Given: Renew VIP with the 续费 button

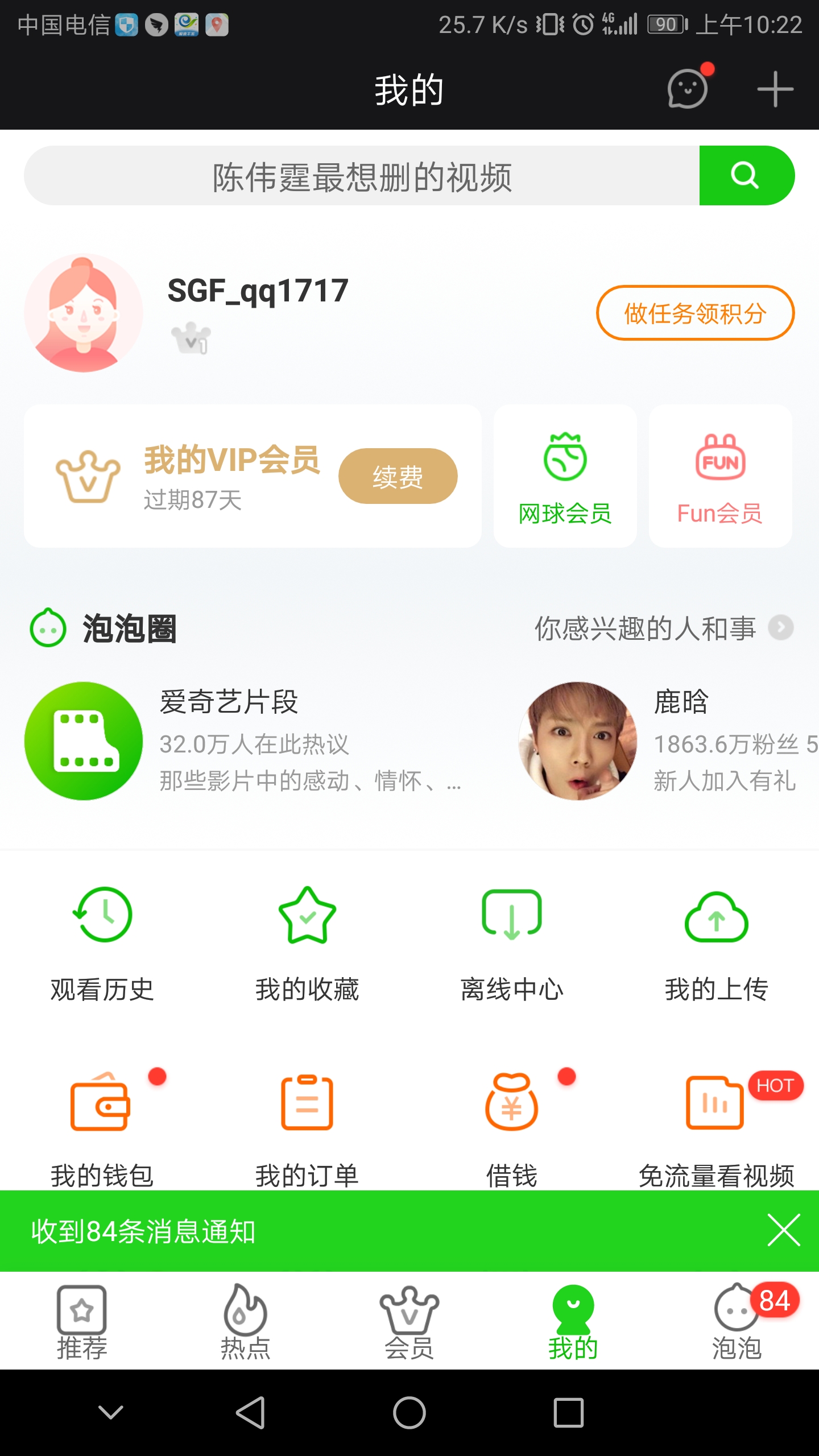Looking at the screenshot, I should pyautogui.click(x=398, y=476).
